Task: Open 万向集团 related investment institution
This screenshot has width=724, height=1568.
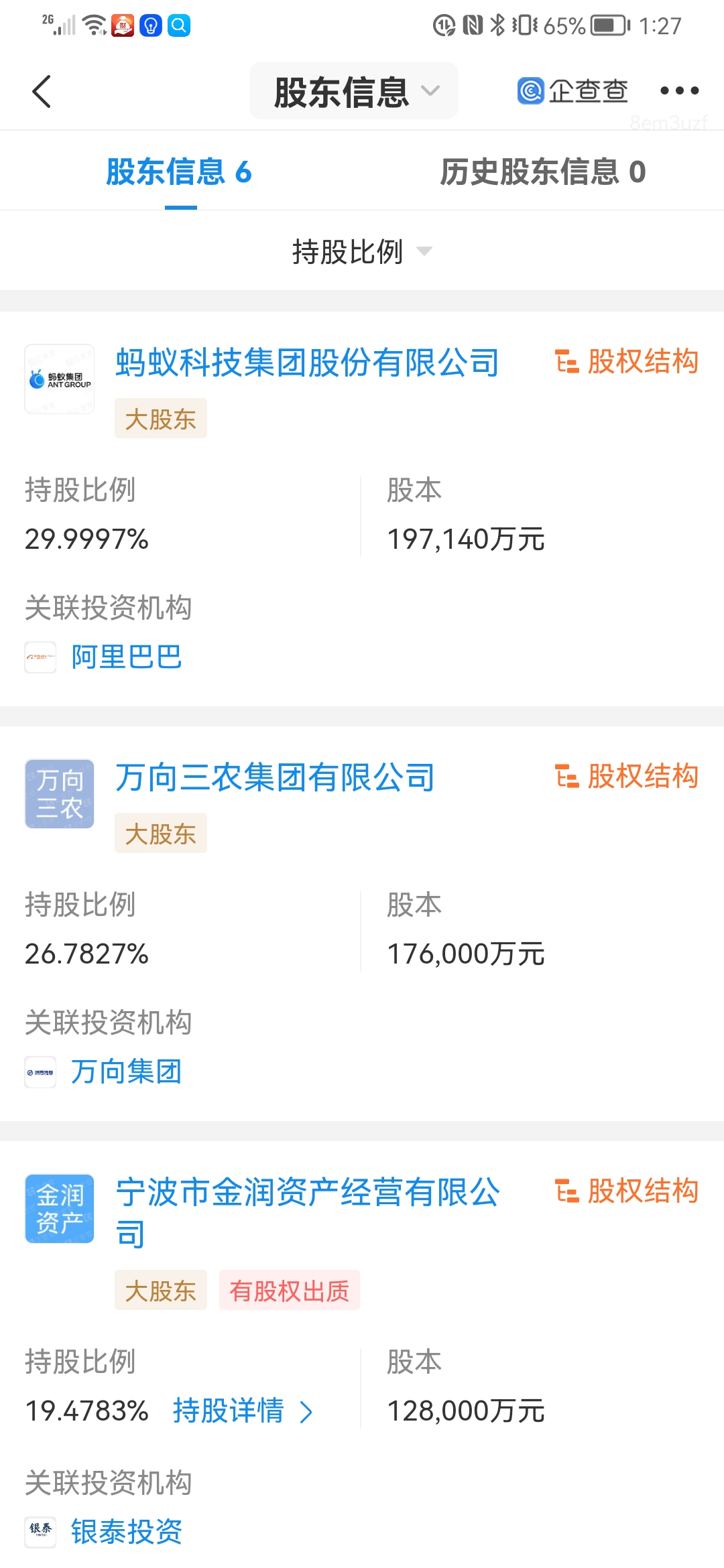Action: pyautogui.click(x=126, y=1071)
